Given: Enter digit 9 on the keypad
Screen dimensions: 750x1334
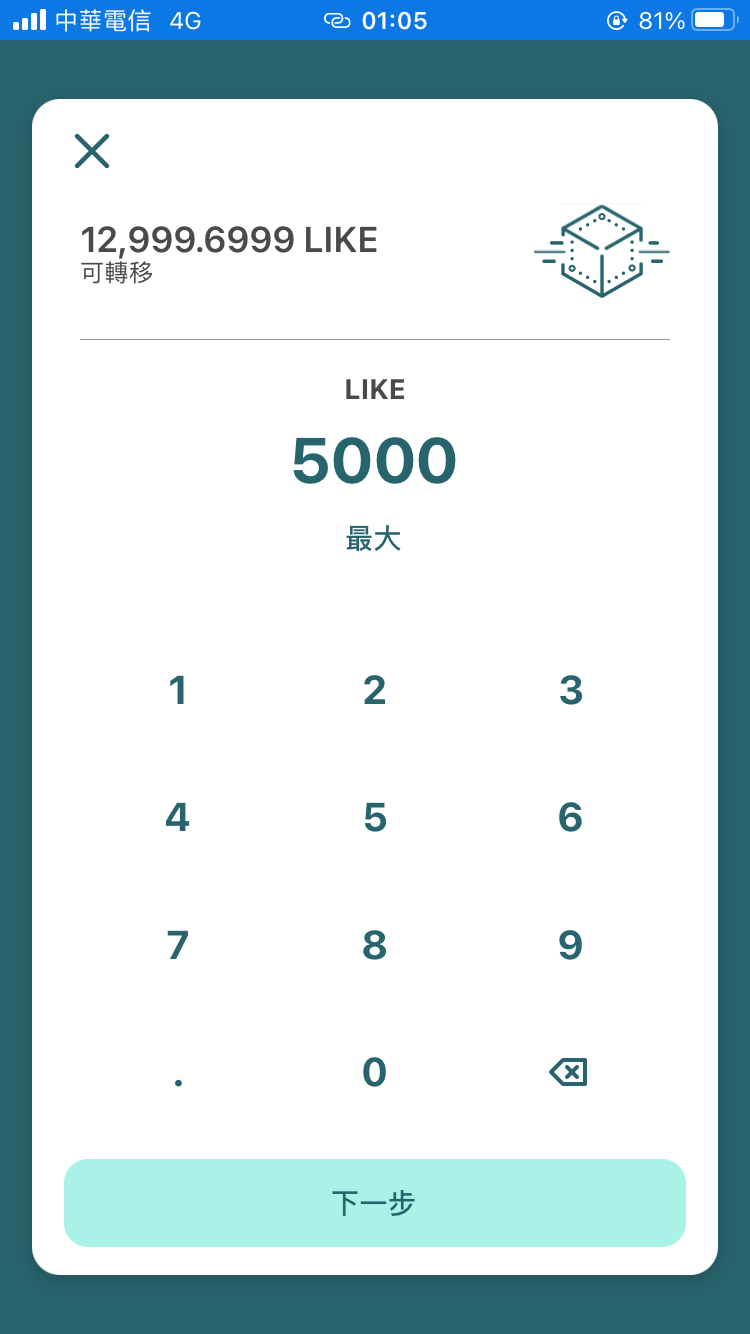Looking at the screenshot, I should (571, 945).
